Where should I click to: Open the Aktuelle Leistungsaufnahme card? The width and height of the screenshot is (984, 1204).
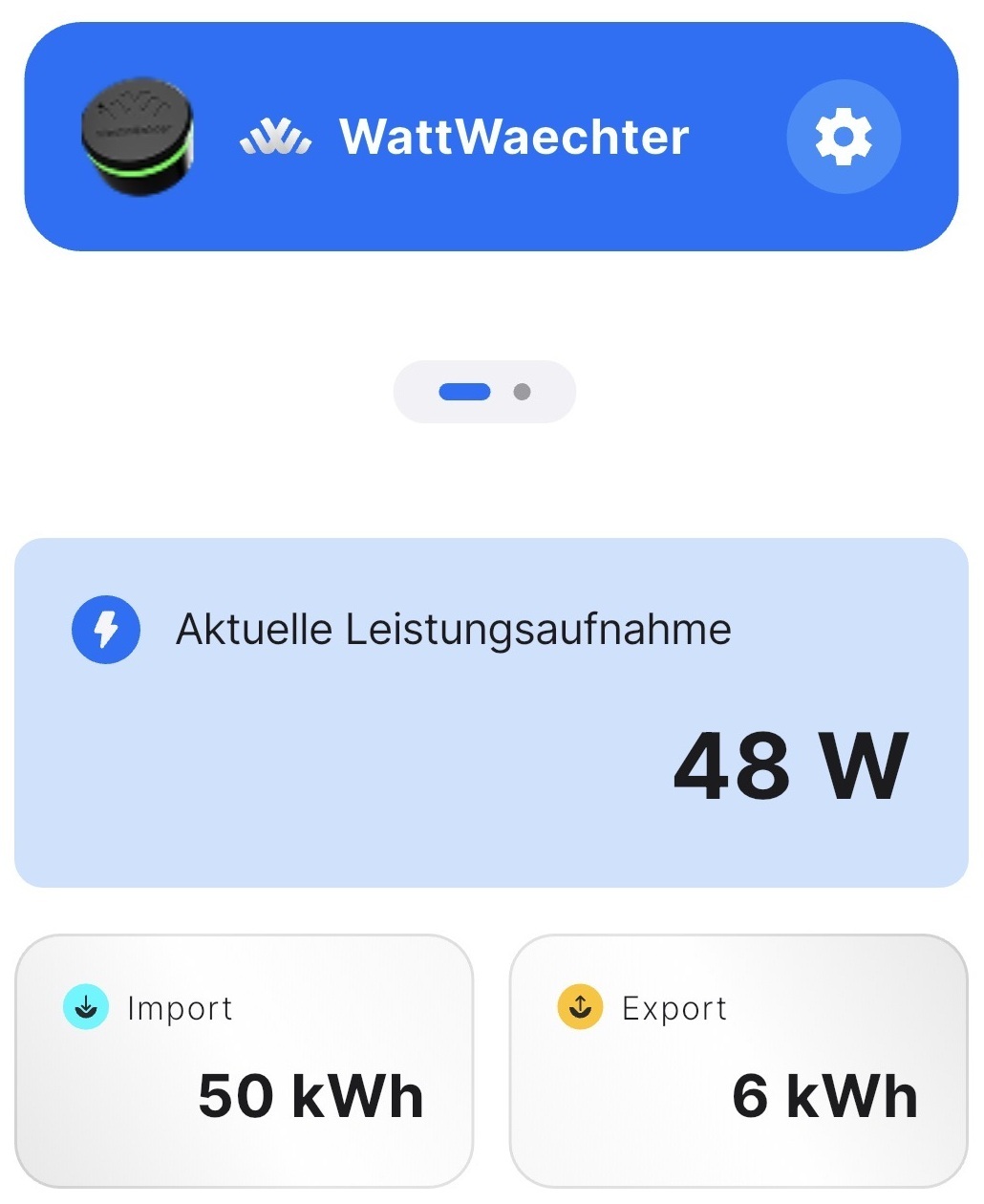point(491,712)
